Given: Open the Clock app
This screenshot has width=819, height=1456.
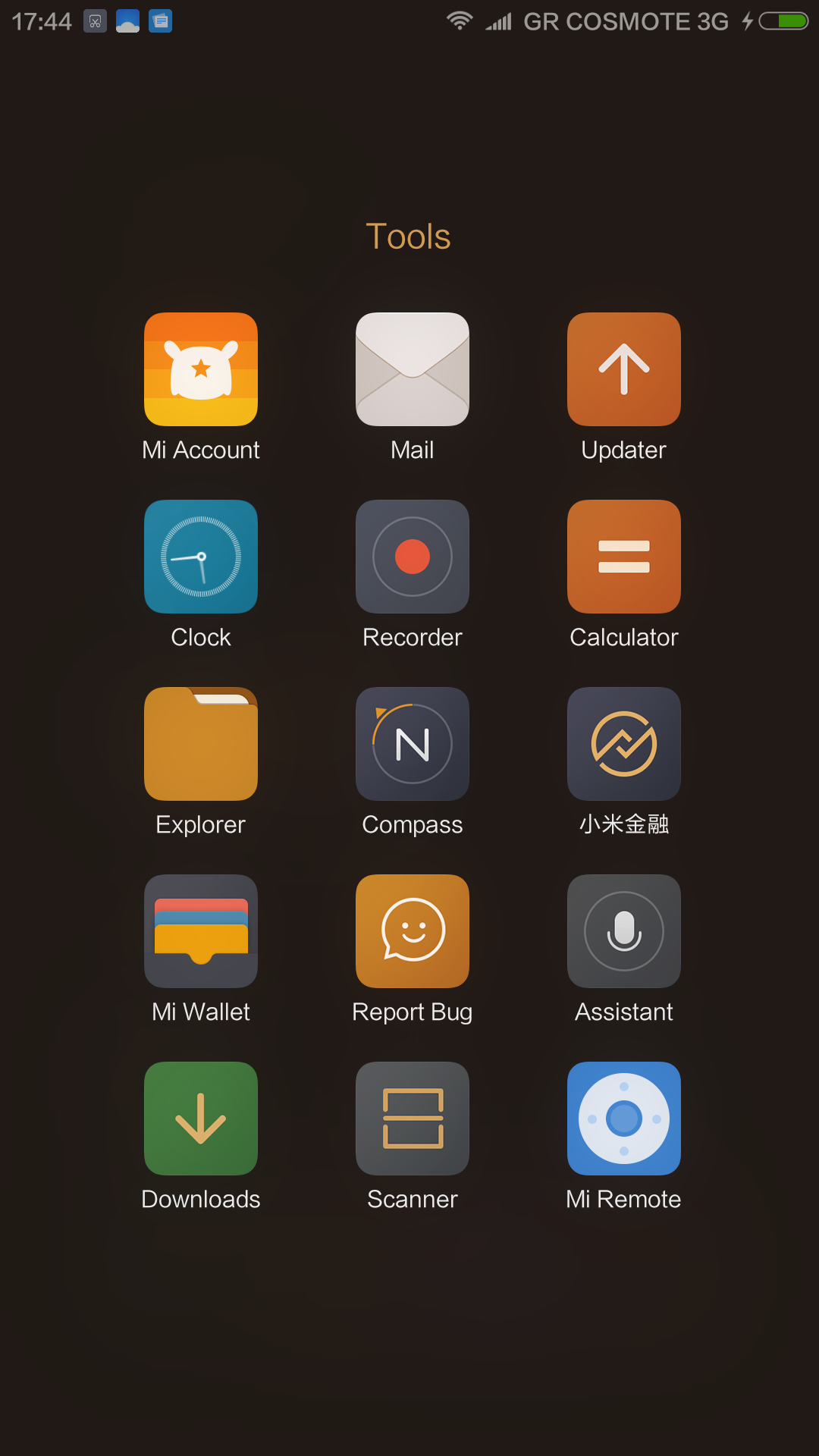Looking at the screenshot, I should (201, 557).
